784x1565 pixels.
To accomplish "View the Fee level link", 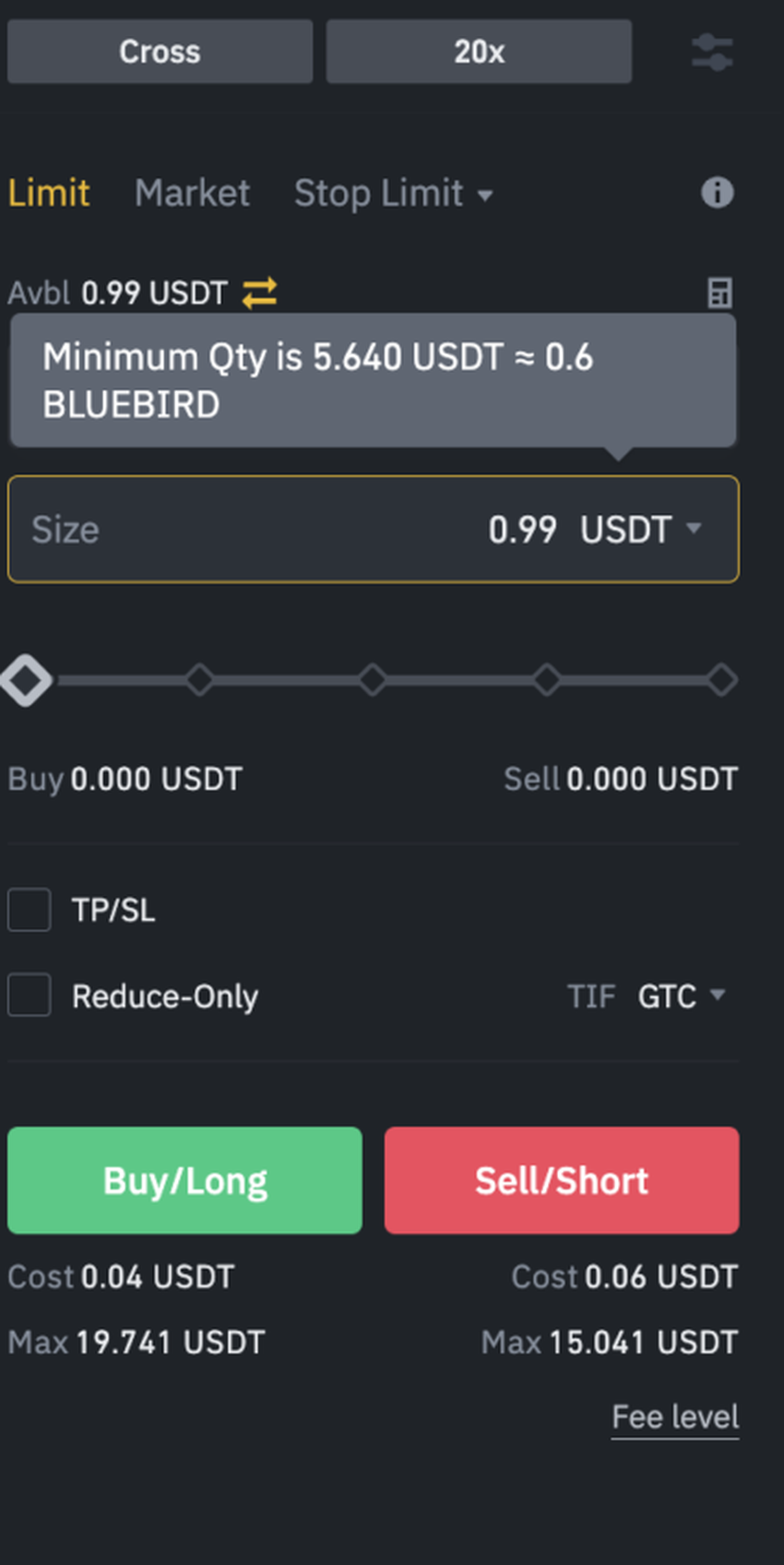I will [675, 1417].
